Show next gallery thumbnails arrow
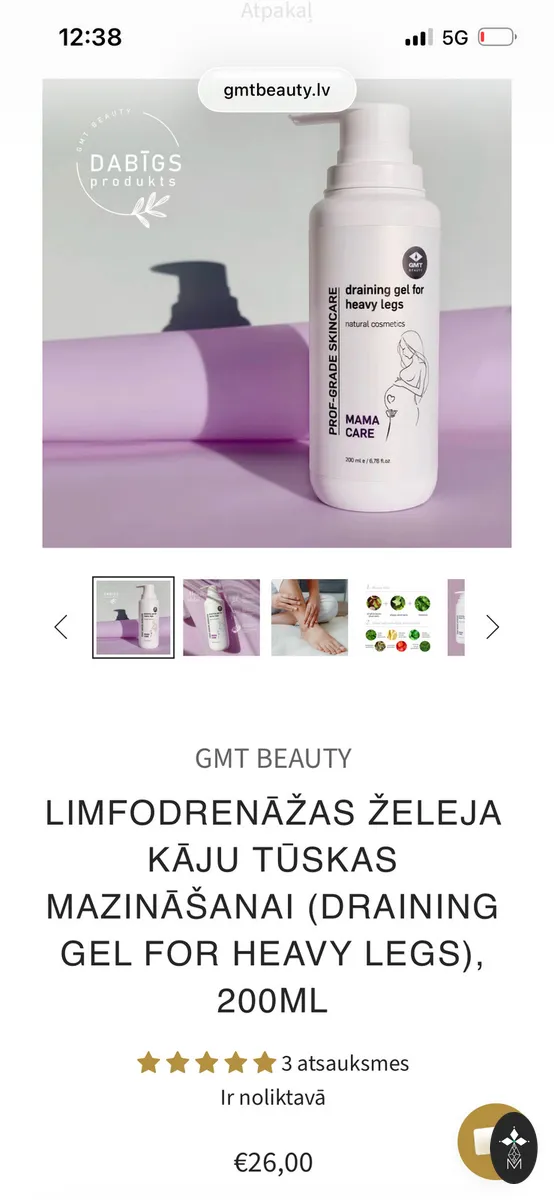The image size is (554, 1200). [x=492, y=627]
